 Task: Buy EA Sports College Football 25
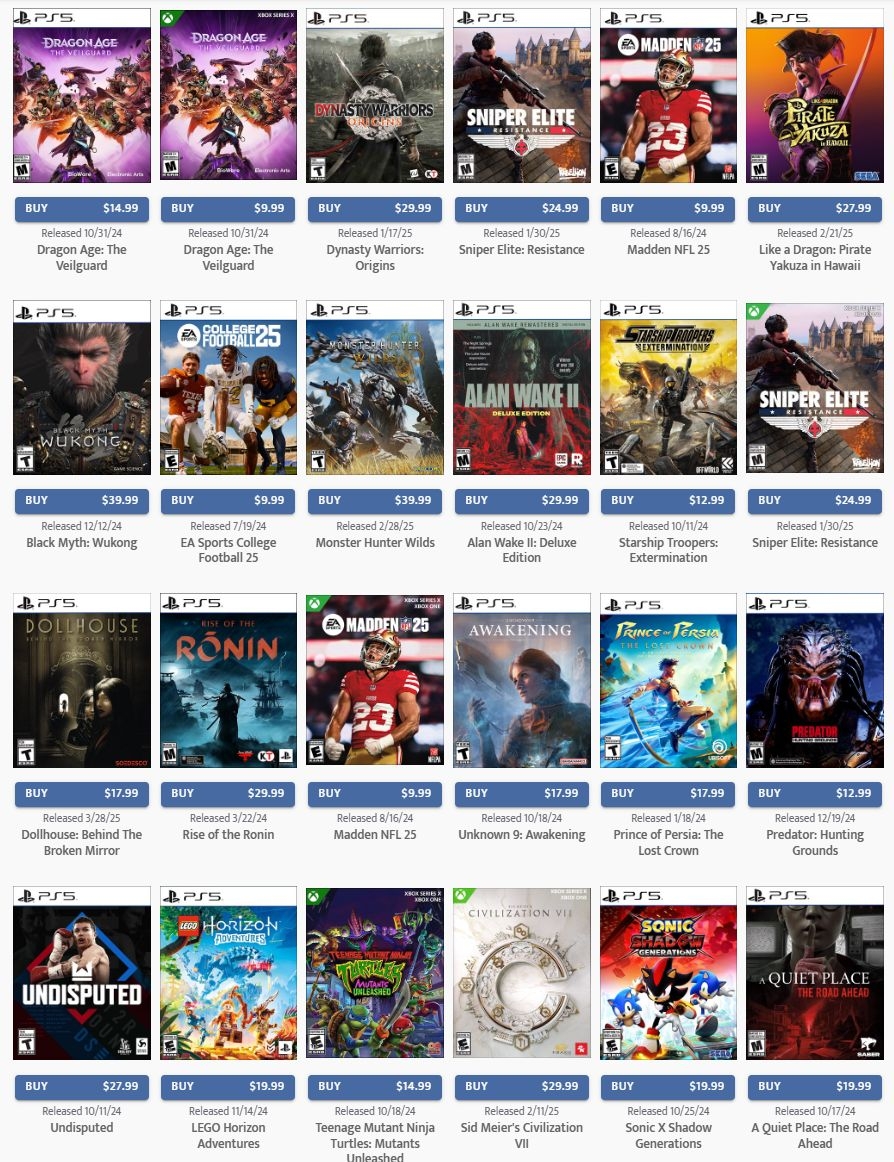point(228,500)
